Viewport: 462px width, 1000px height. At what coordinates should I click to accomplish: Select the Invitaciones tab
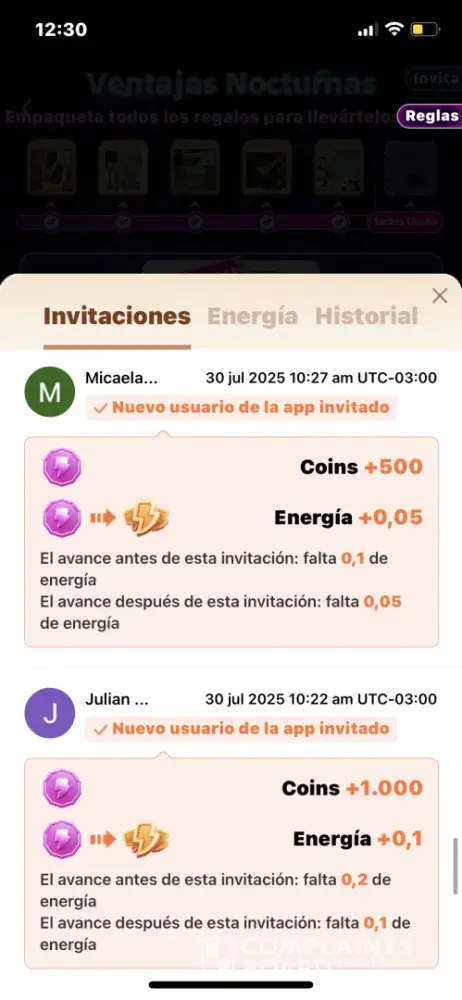[x=117, y=316]
